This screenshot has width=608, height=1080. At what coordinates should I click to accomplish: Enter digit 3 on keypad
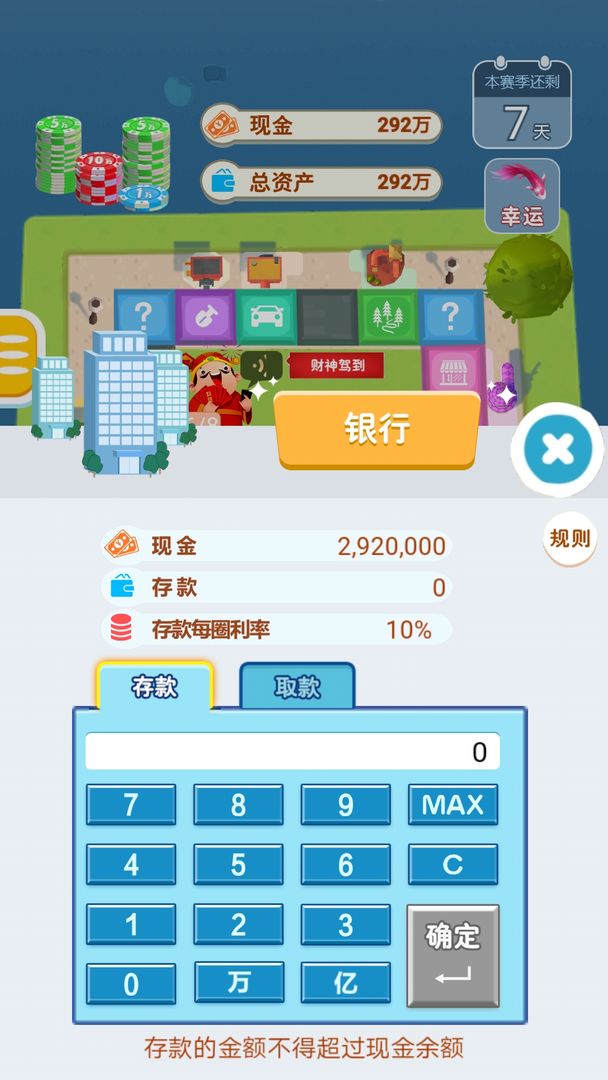pyautogui.click(x=345, y=925)
